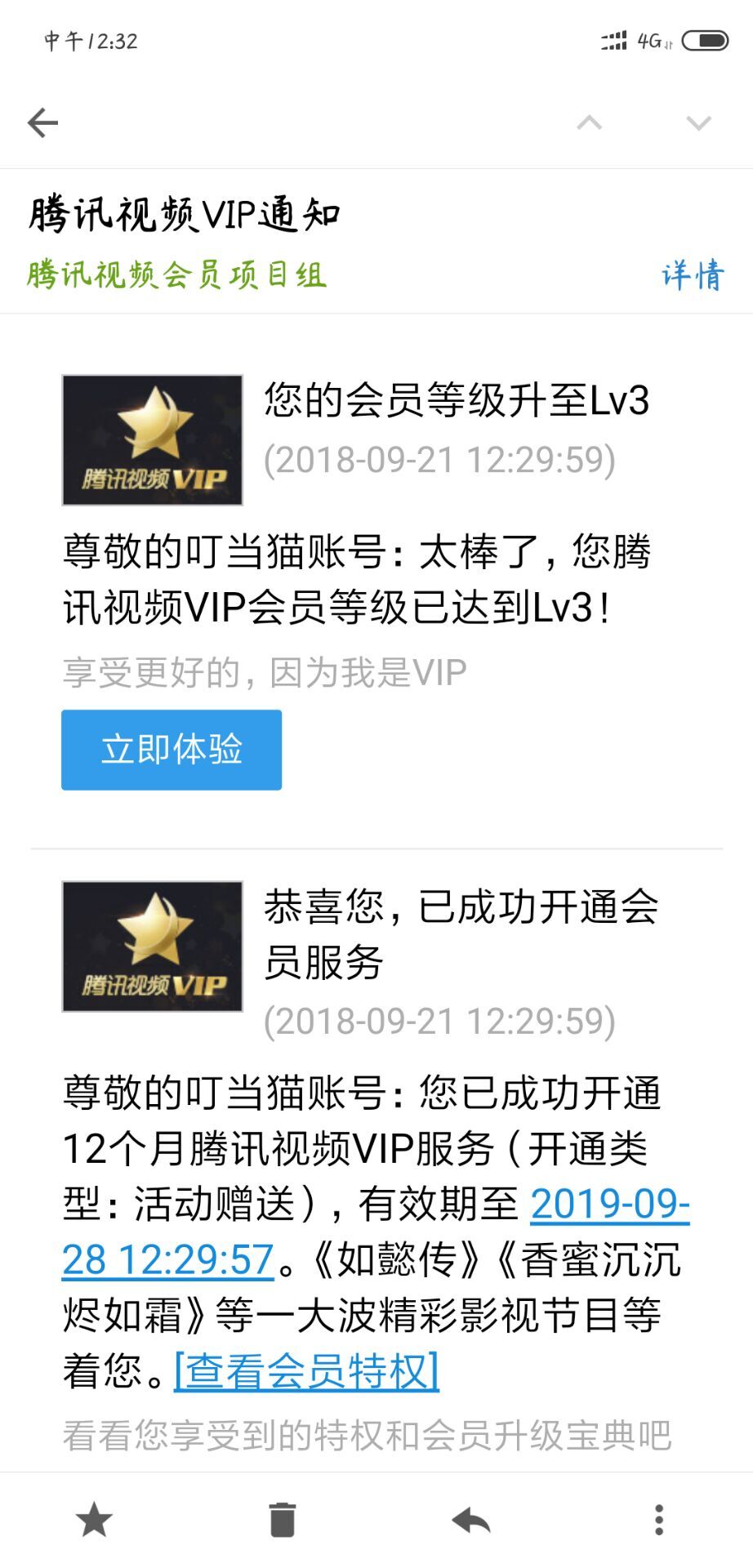
Task: Show email details via 详情
Action: pyautogui.click(x=692, y=275)
